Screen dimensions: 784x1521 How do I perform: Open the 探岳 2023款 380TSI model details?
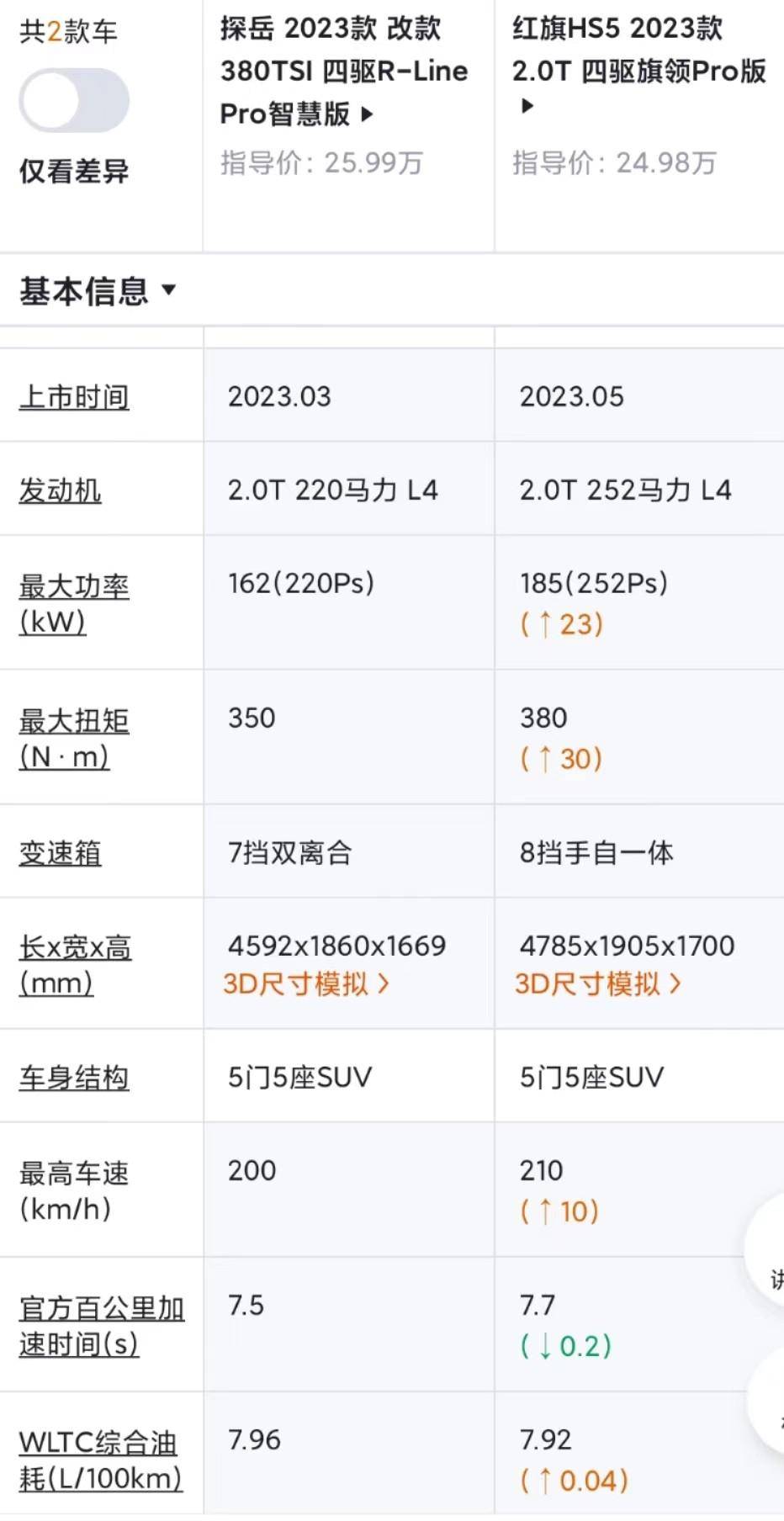(343, 72)
